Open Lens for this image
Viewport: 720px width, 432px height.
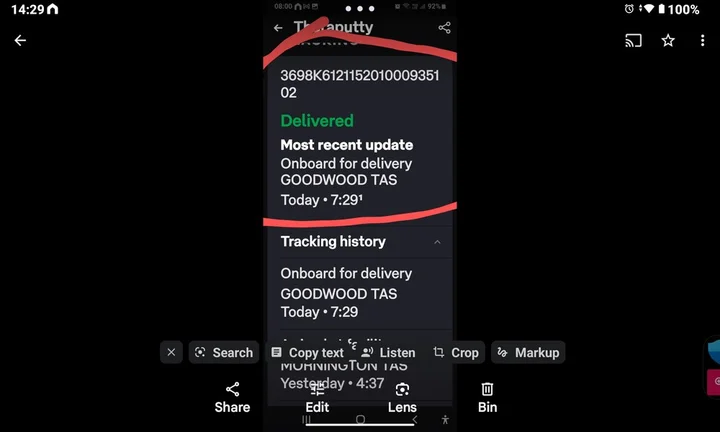[x=402, y=396]
